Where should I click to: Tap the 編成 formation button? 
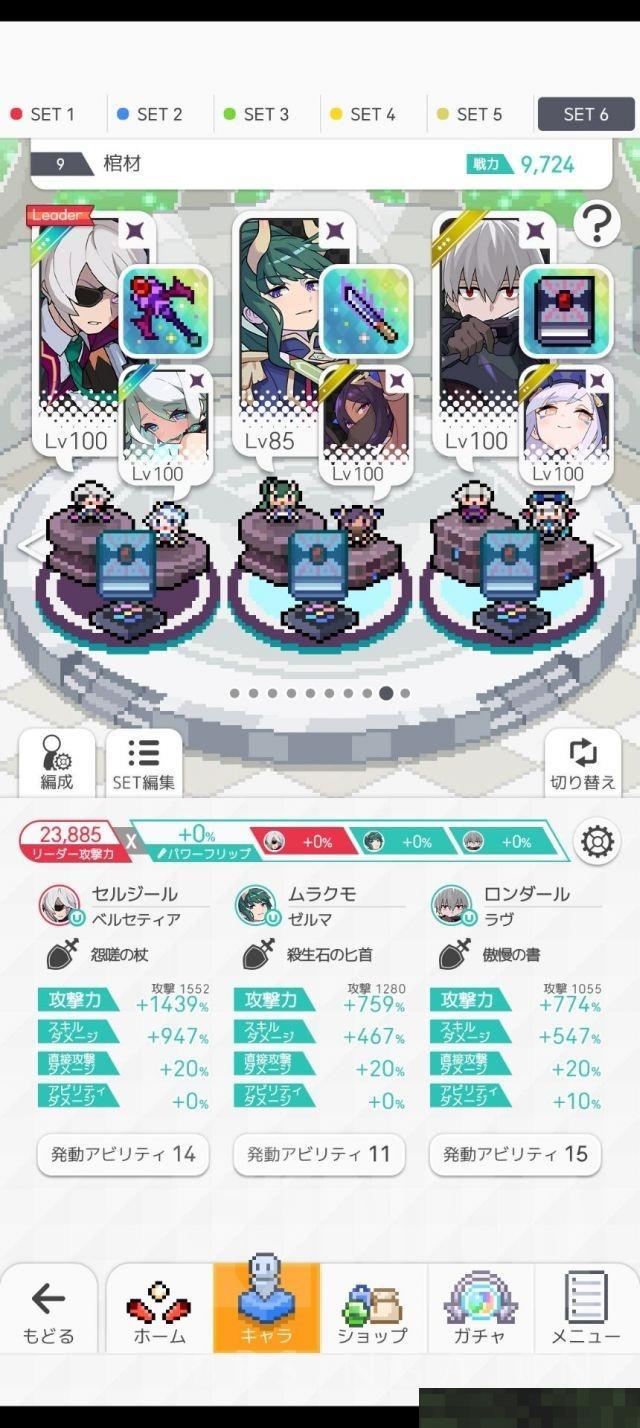click(57, 764)
